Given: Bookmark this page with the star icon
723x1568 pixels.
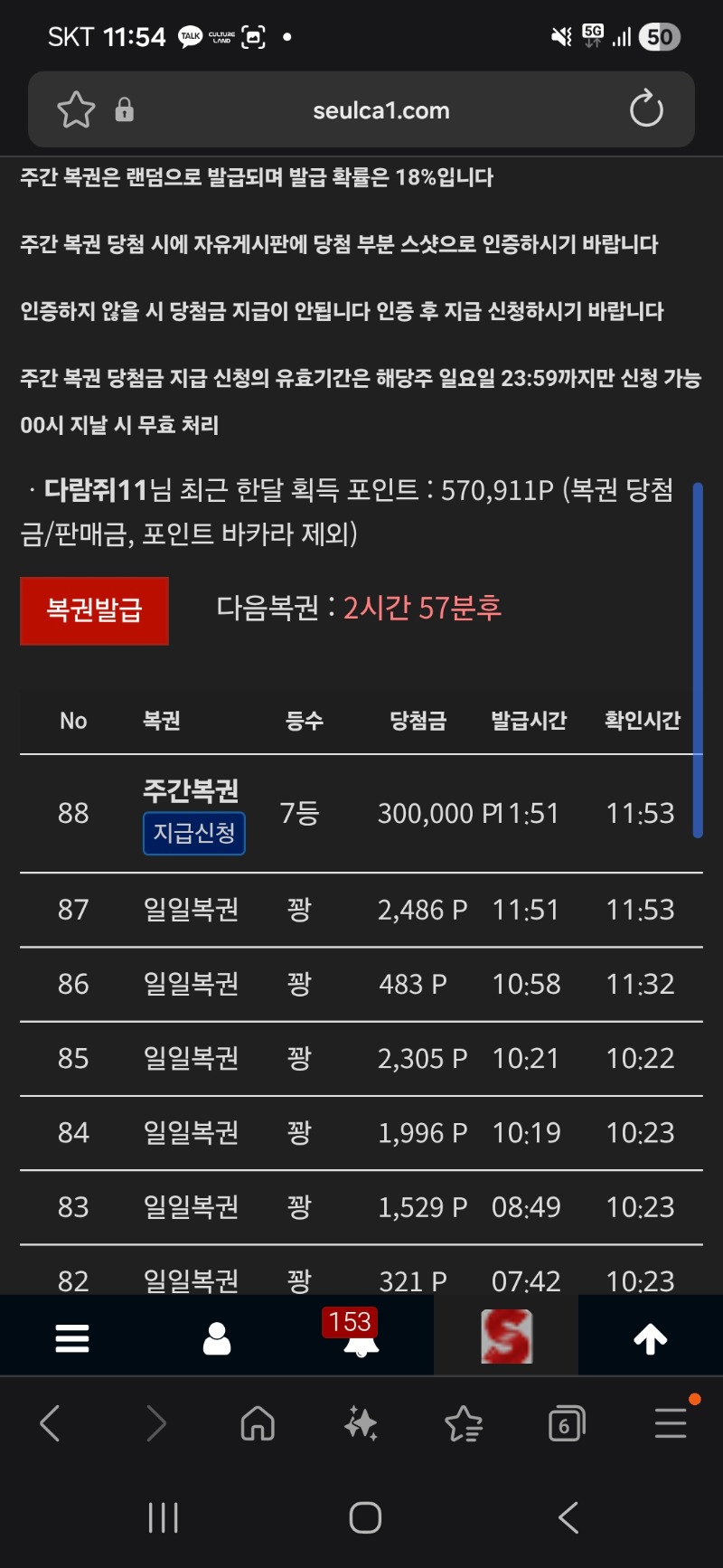Looking at the screenshot, I should [76, 110].
